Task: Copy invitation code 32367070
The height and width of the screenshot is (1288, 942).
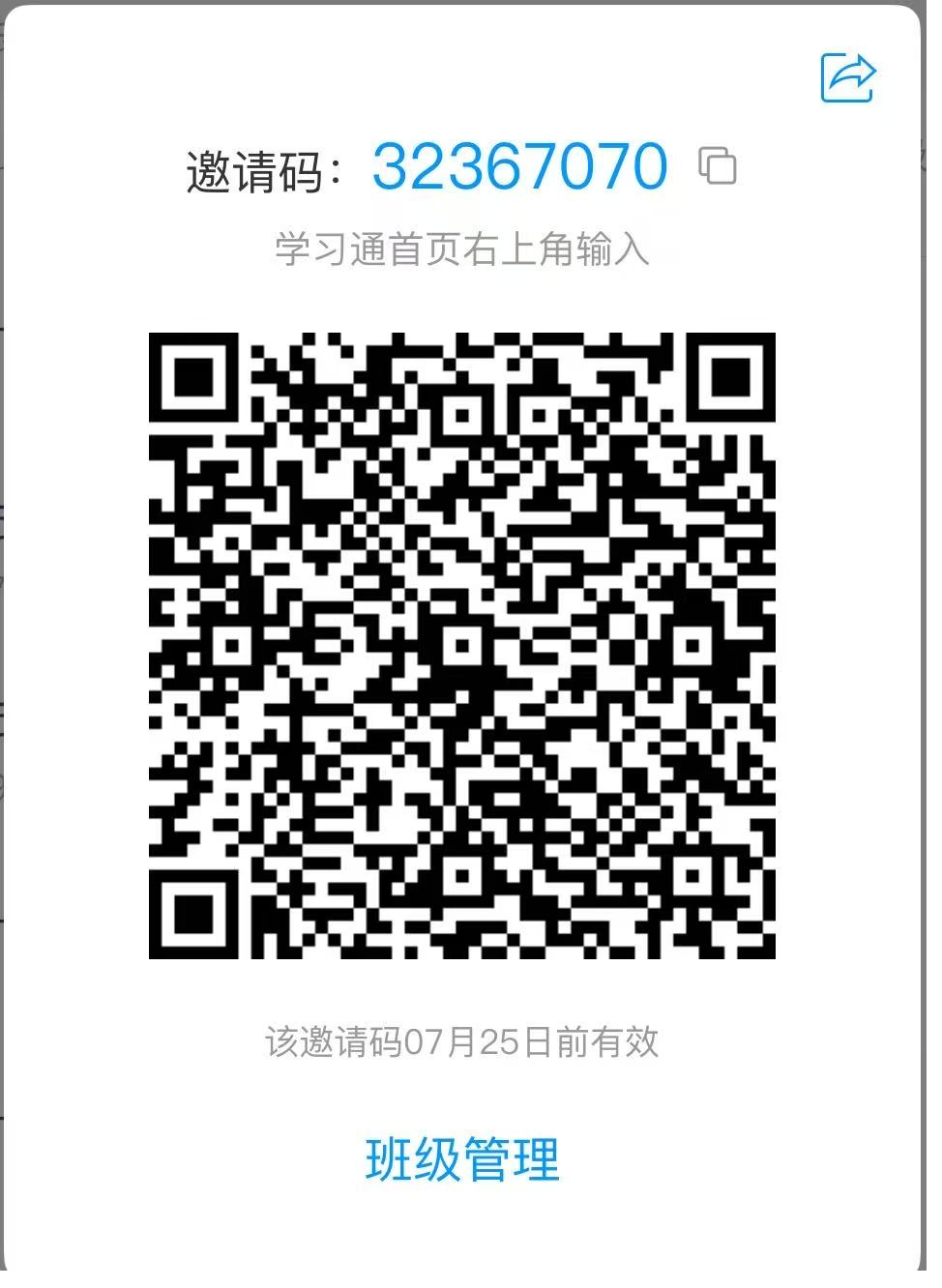Action: pyautogui.click(x=717, y=166)
